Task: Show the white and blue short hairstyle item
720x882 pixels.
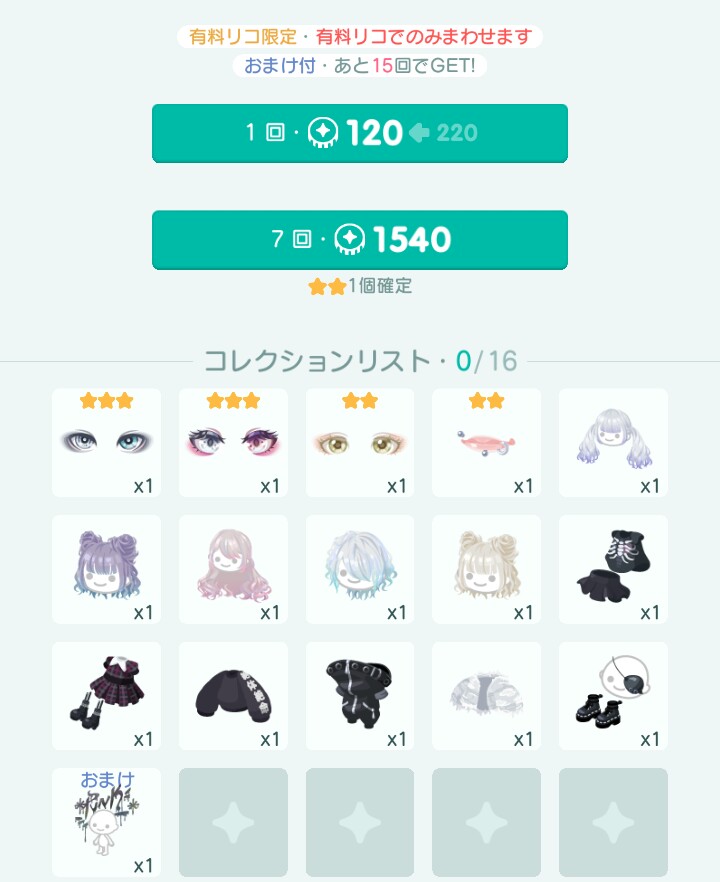Action: tap(360, 569)
